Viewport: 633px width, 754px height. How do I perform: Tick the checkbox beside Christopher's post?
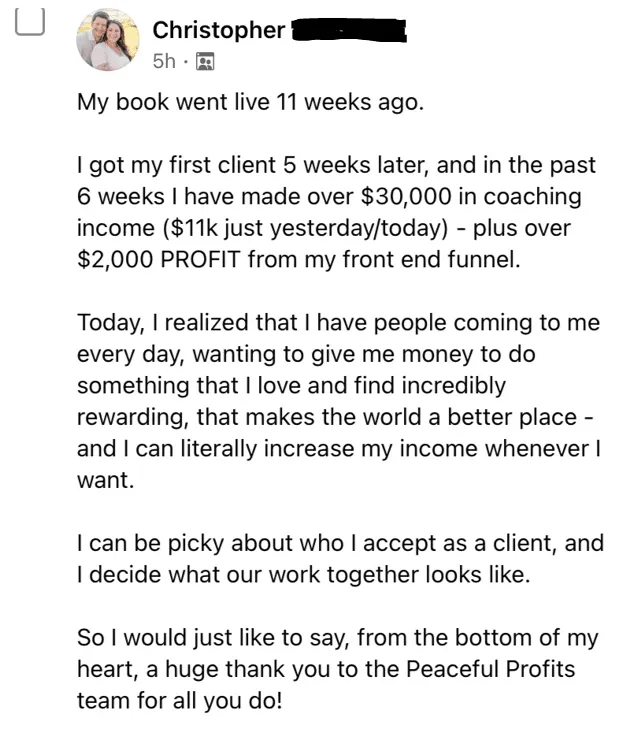30,24
